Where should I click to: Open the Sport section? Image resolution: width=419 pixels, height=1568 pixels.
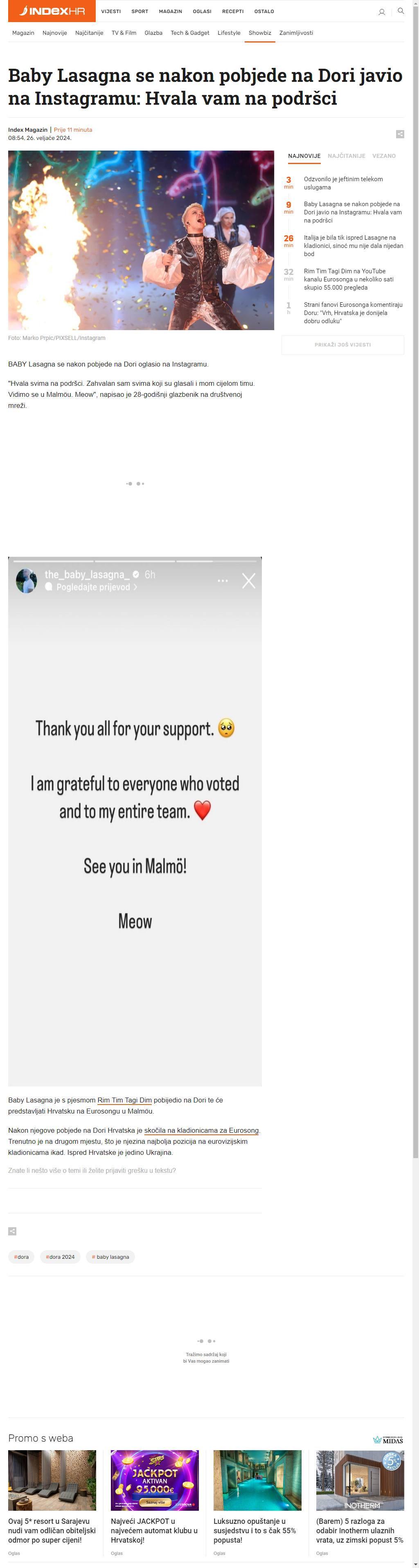click(x=140, y=11)
